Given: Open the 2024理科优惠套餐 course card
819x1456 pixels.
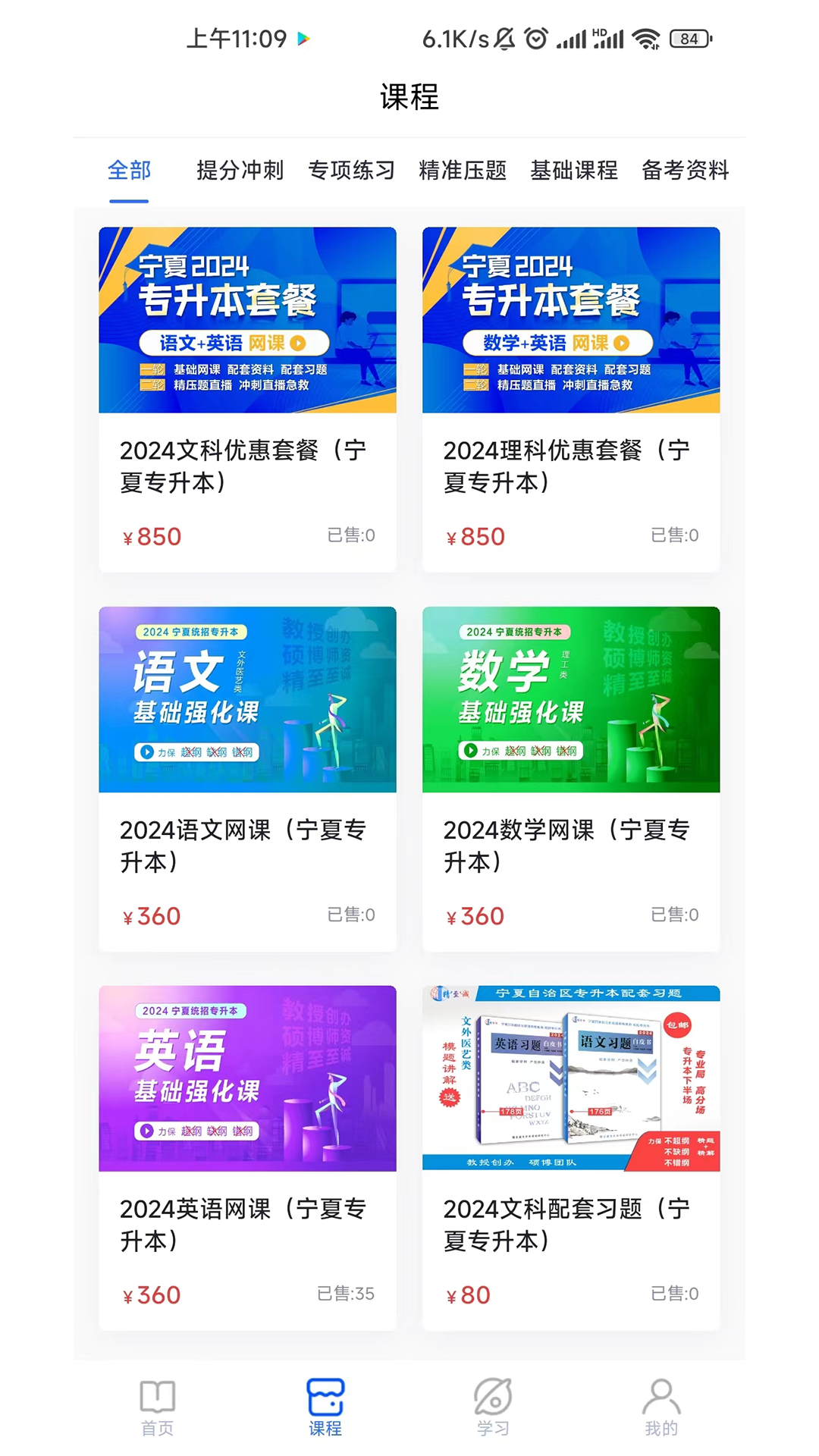Looking at the screenshot, I should 571,398.
